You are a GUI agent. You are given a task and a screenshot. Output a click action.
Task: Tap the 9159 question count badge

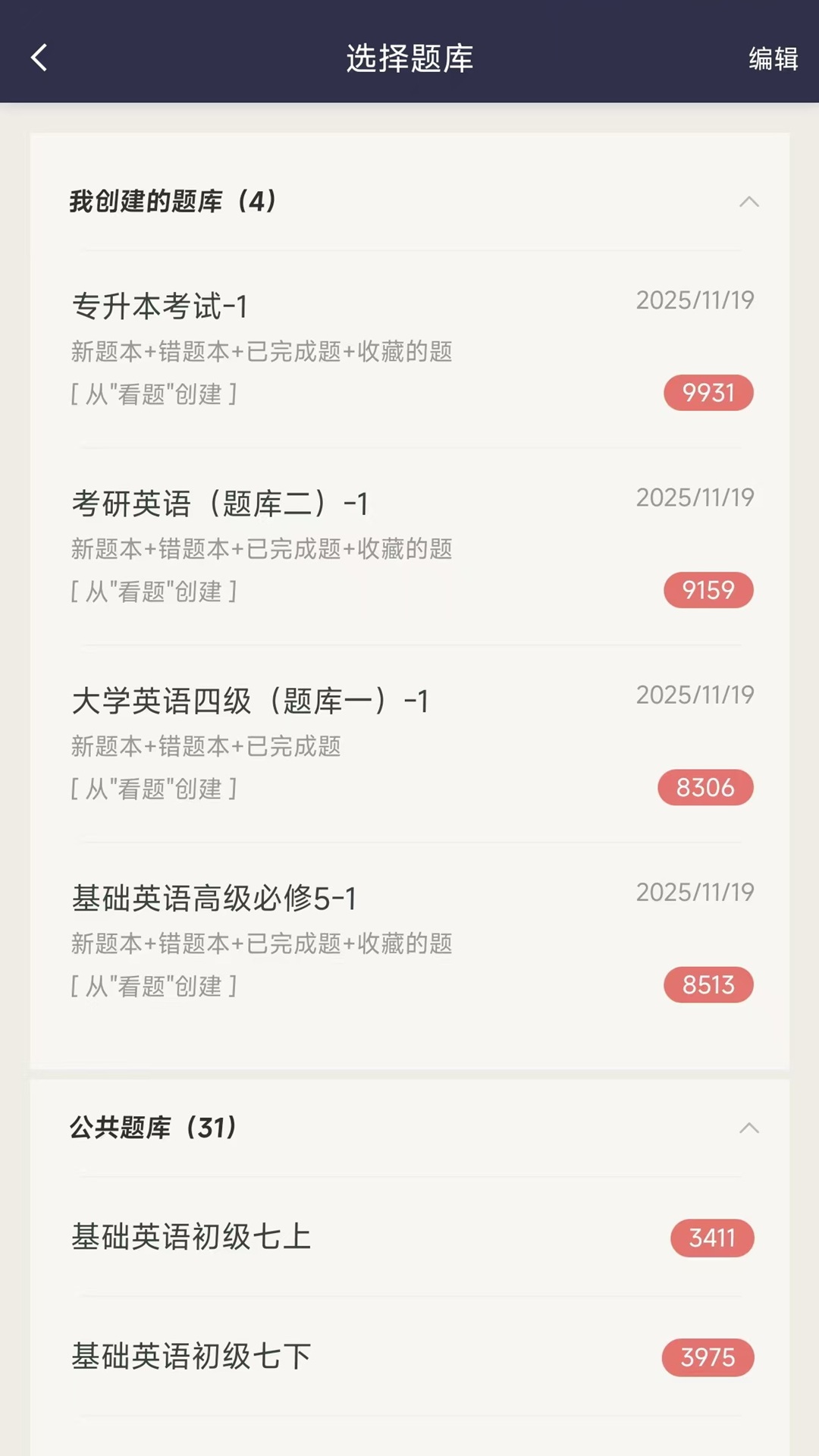point(708,589)
